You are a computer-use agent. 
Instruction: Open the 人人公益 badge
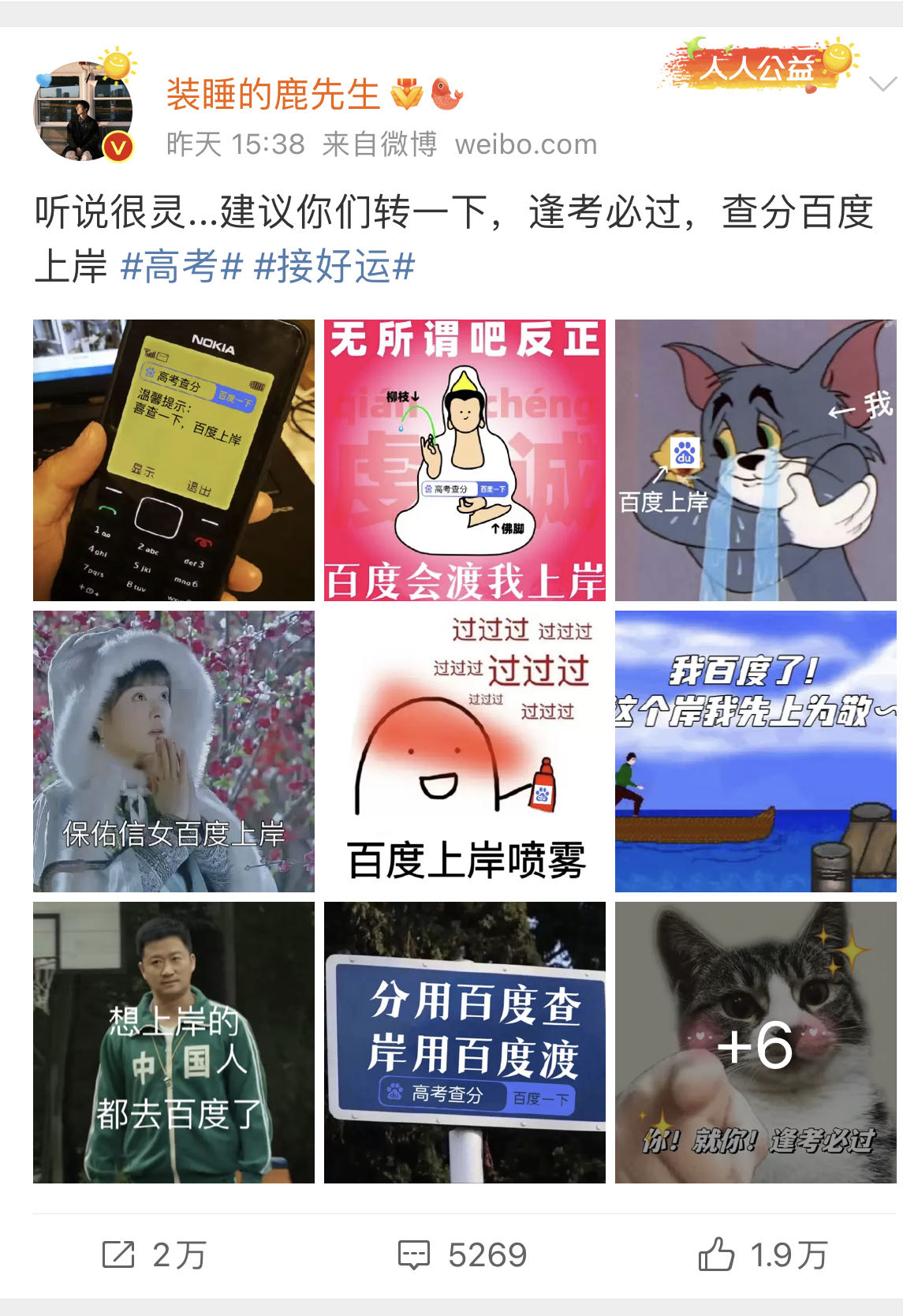759,66
